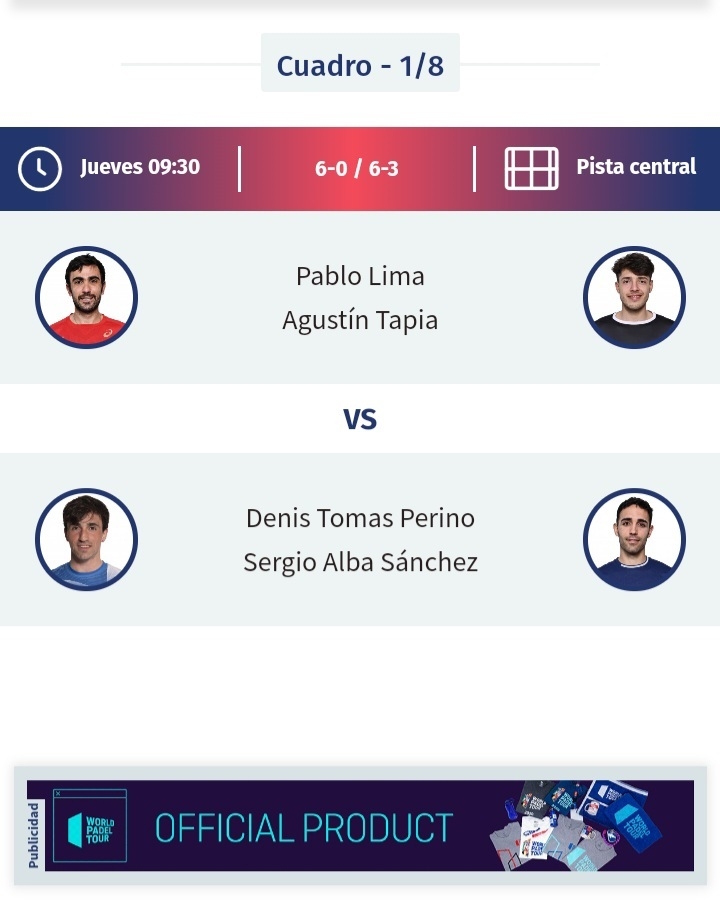Open Pablo Lima's player profile photo
This screenshot has height=920, width=720.
pos(86,298)
